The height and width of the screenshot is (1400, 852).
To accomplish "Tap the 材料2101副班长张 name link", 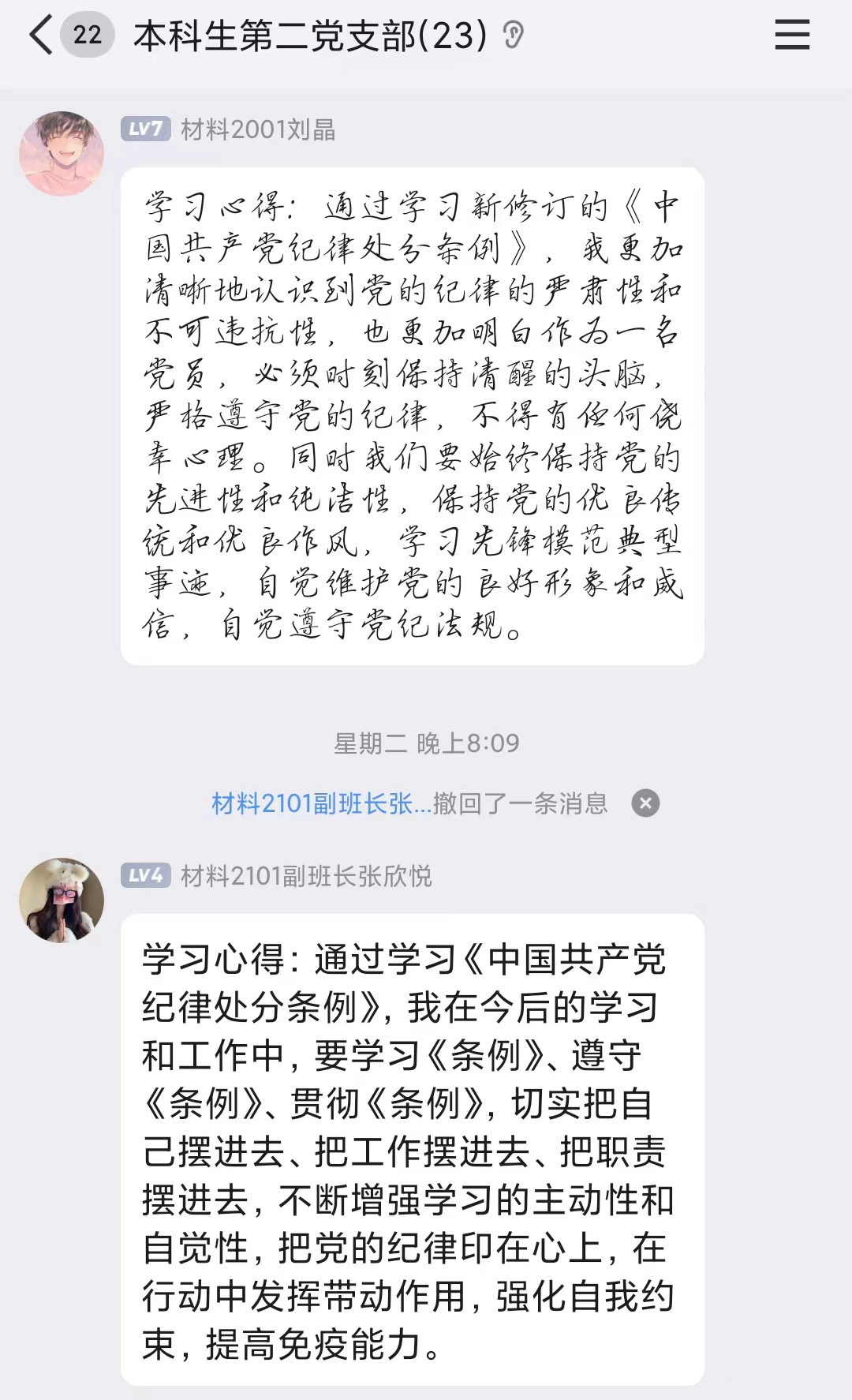I will [x=321, y=803].
